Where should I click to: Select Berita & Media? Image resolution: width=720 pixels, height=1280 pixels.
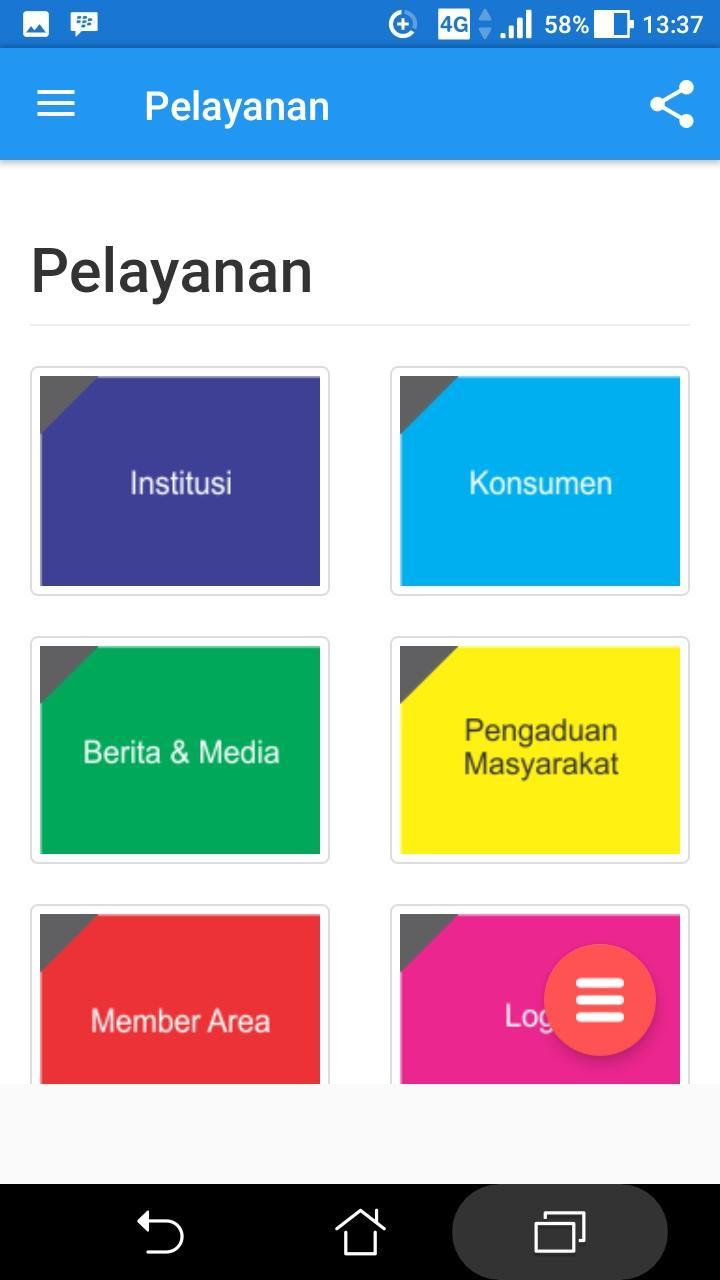click(x=180, y=751)
